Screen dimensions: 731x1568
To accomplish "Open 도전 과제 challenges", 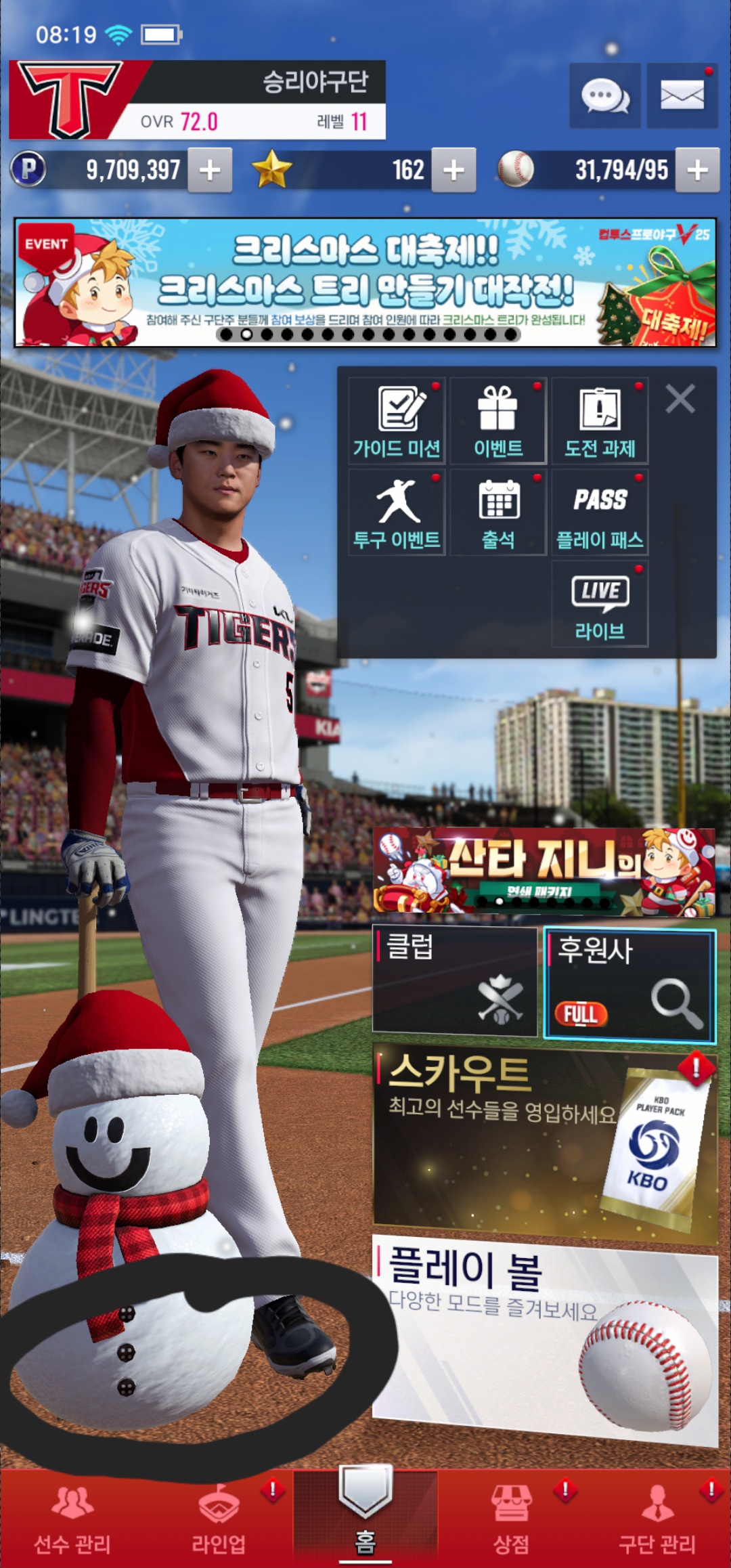I will pos(600,420).
